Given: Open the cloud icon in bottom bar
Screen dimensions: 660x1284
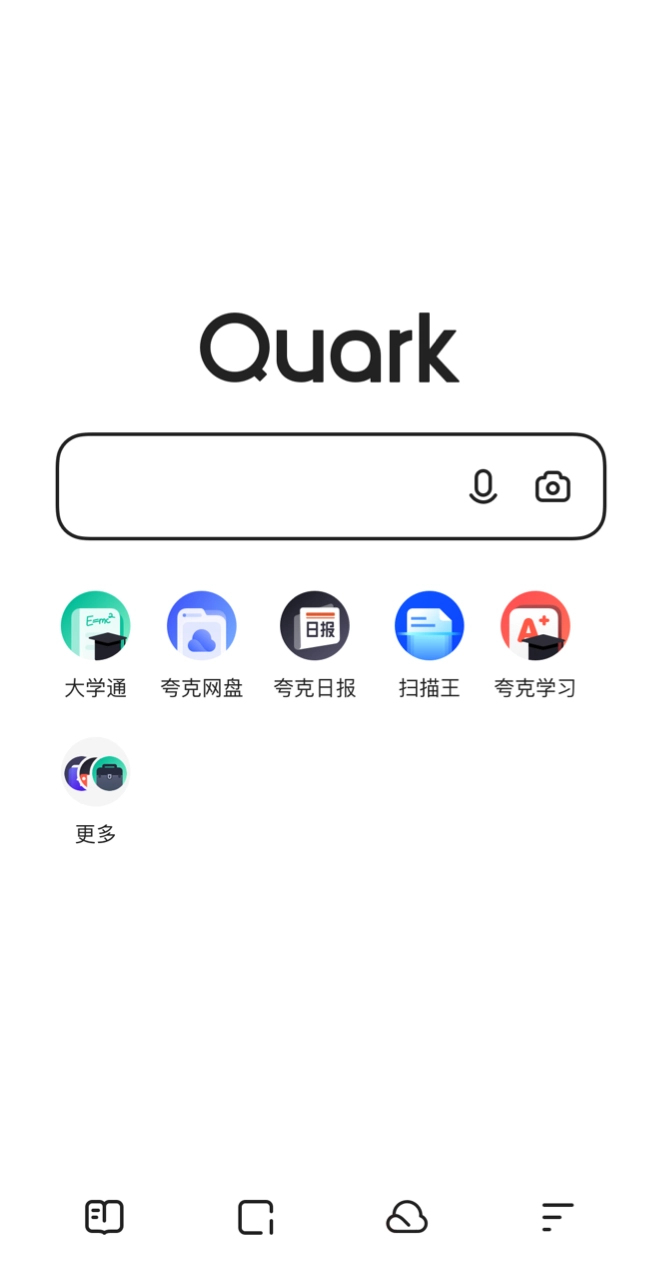Looking at the screenshot, I should coord(407,1217).
